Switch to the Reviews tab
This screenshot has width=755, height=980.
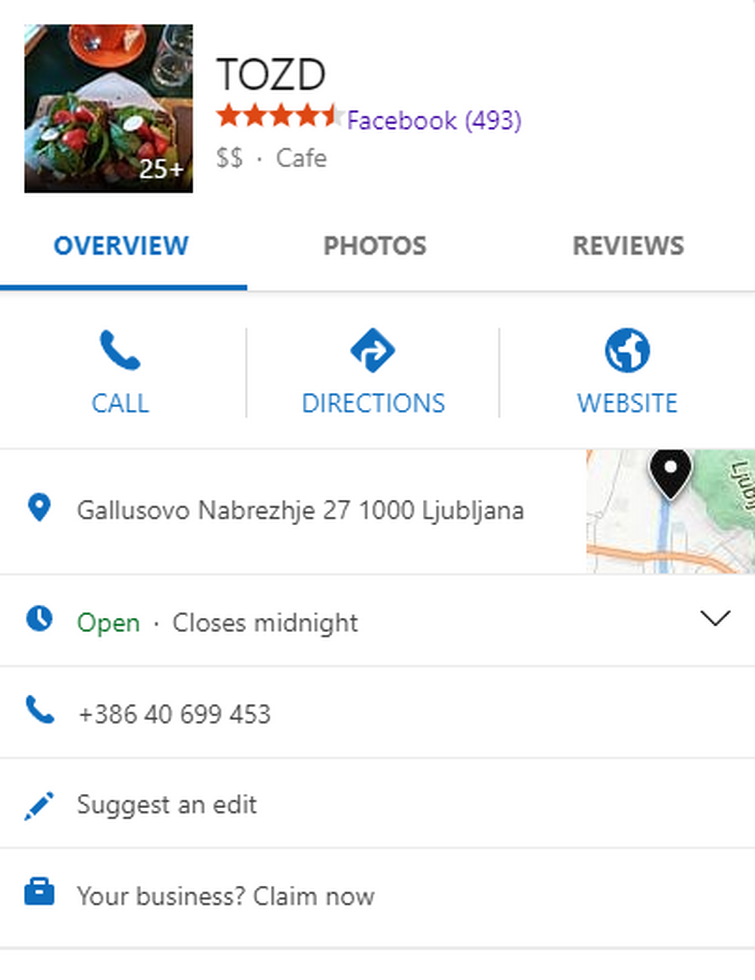tap(628, 246)
